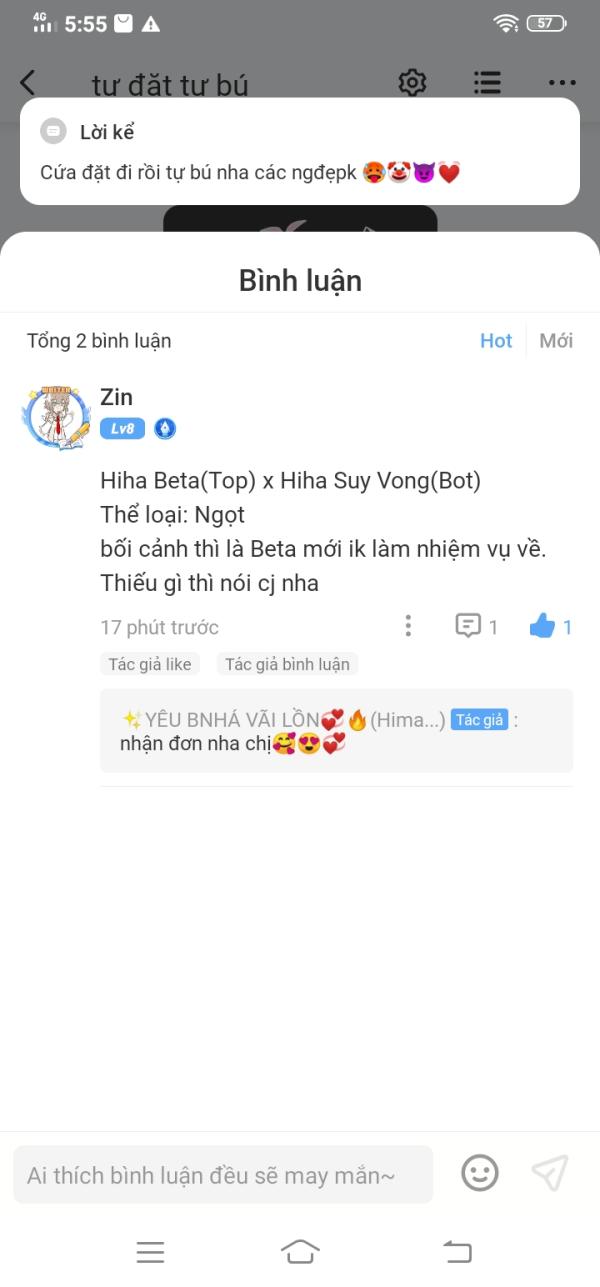
Task: Go back with the top-left arrow
Action: pyautogui.click(x=28, y=83)
